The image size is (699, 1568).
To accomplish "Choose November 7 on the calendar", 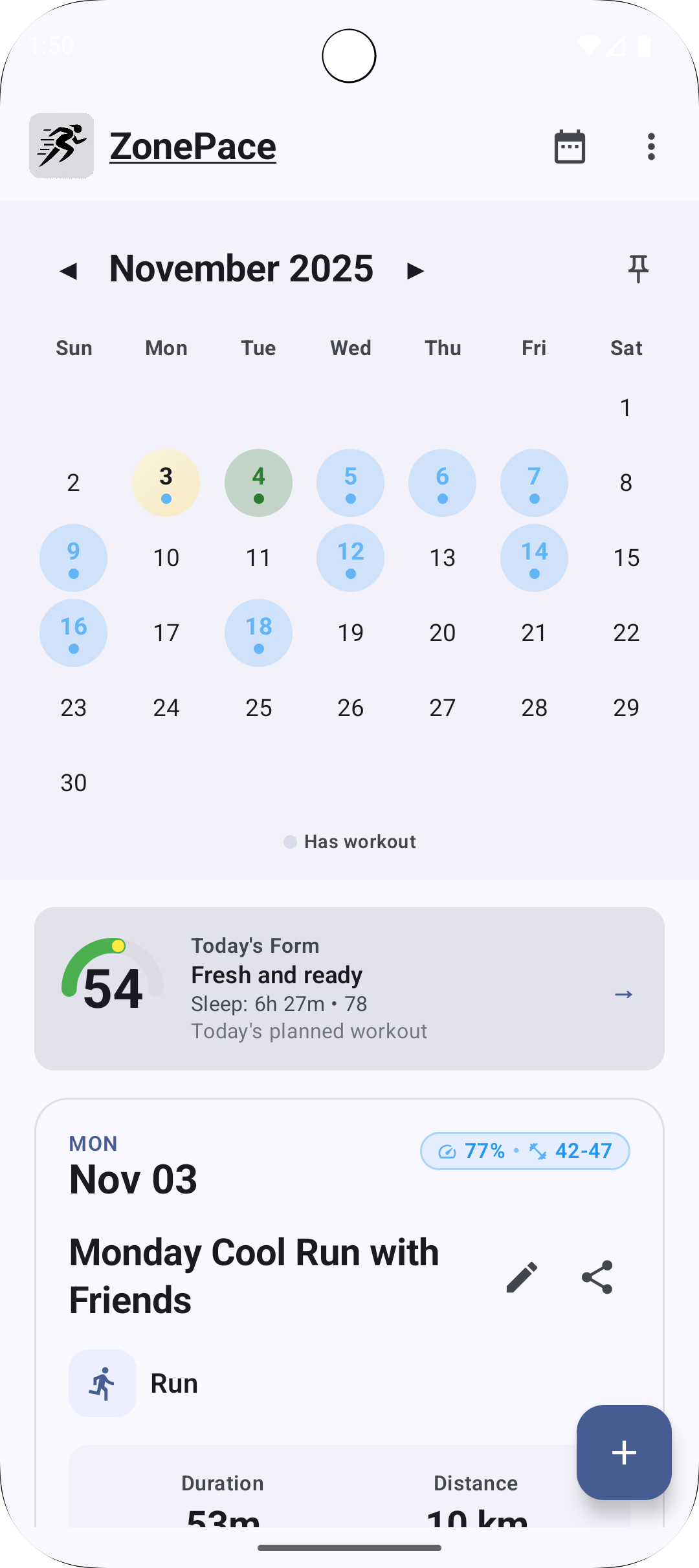I will coord(534,483).
